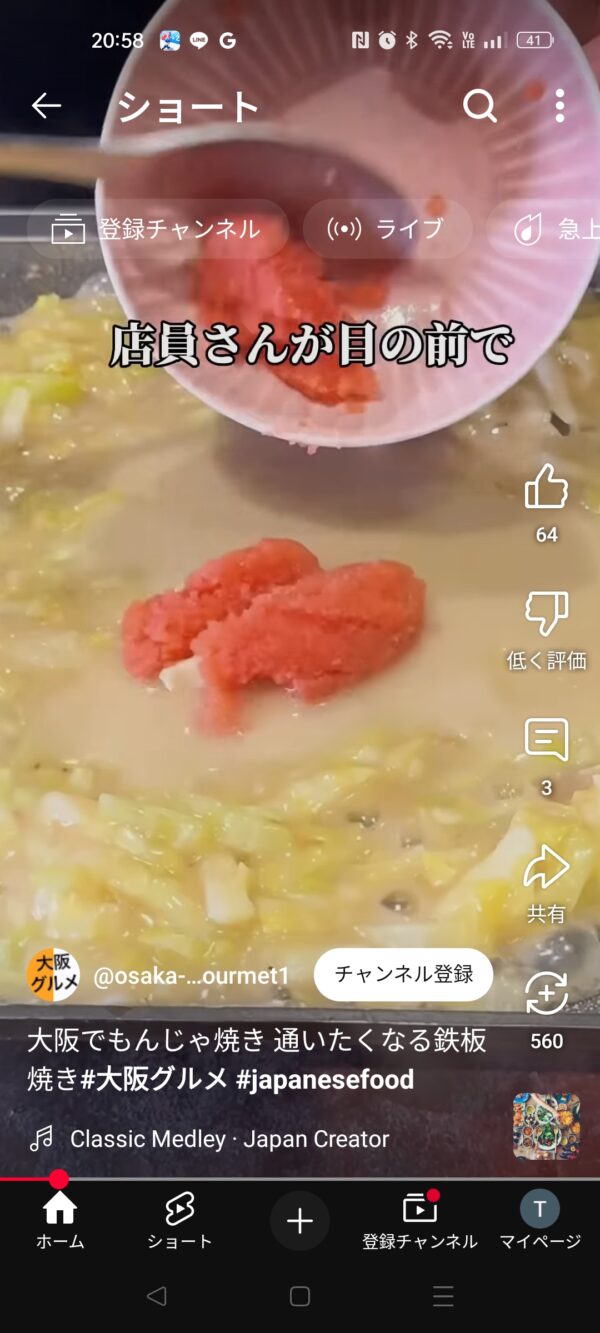Share this Short via 共有

546,867
